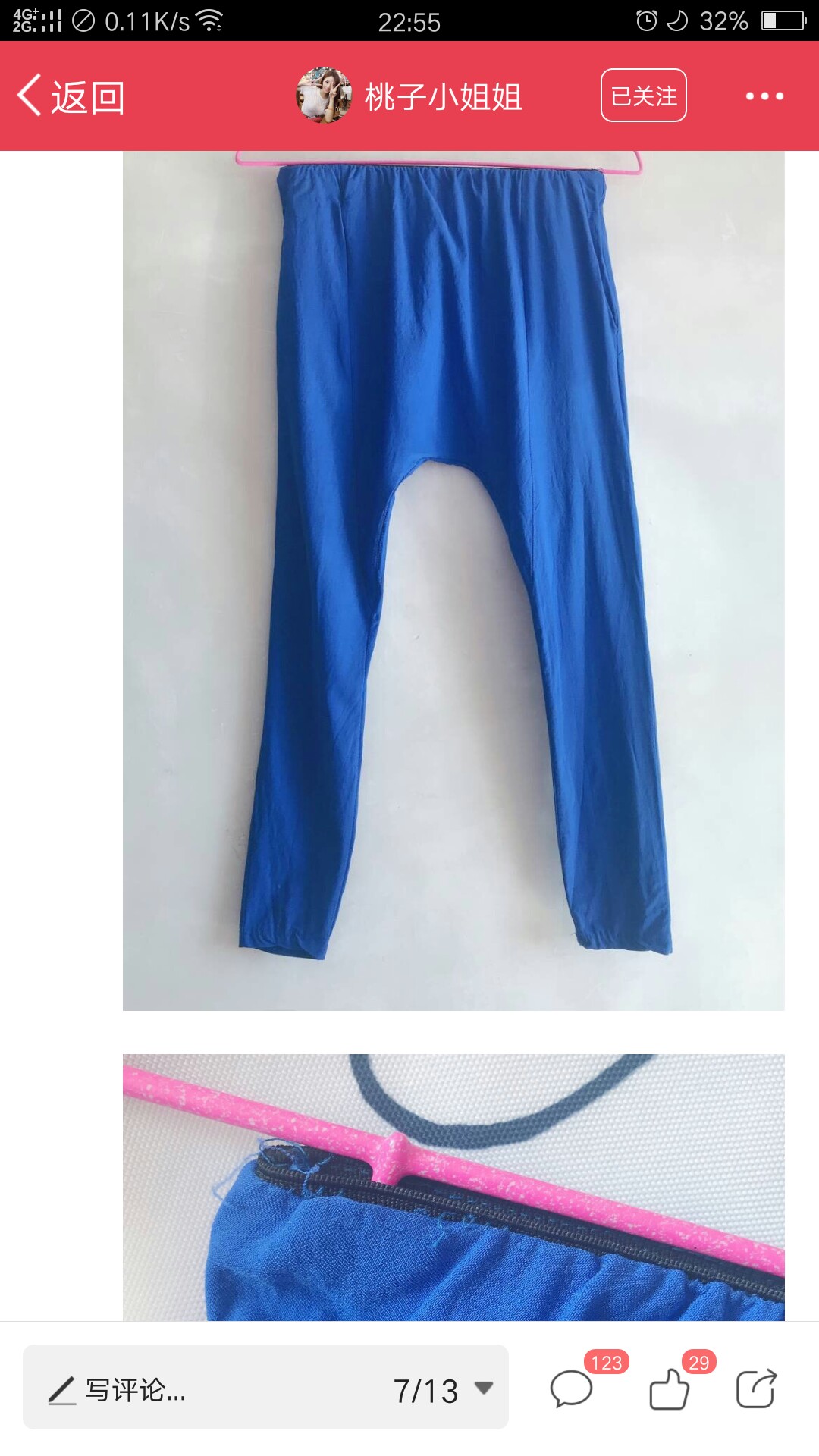View the pink hanger close-up photo
819x1456 pixels.
pos(453,1188)
